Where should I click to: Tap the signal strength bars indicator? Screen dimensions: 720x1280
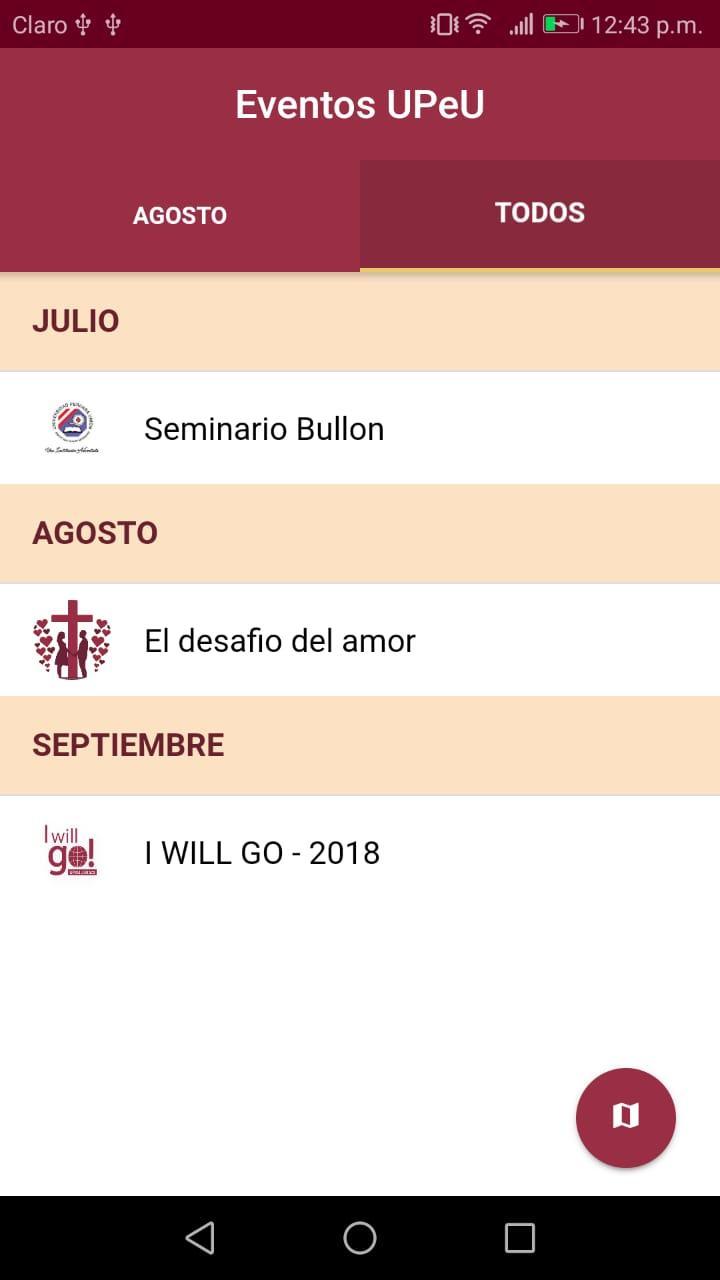tap(521, 22)
